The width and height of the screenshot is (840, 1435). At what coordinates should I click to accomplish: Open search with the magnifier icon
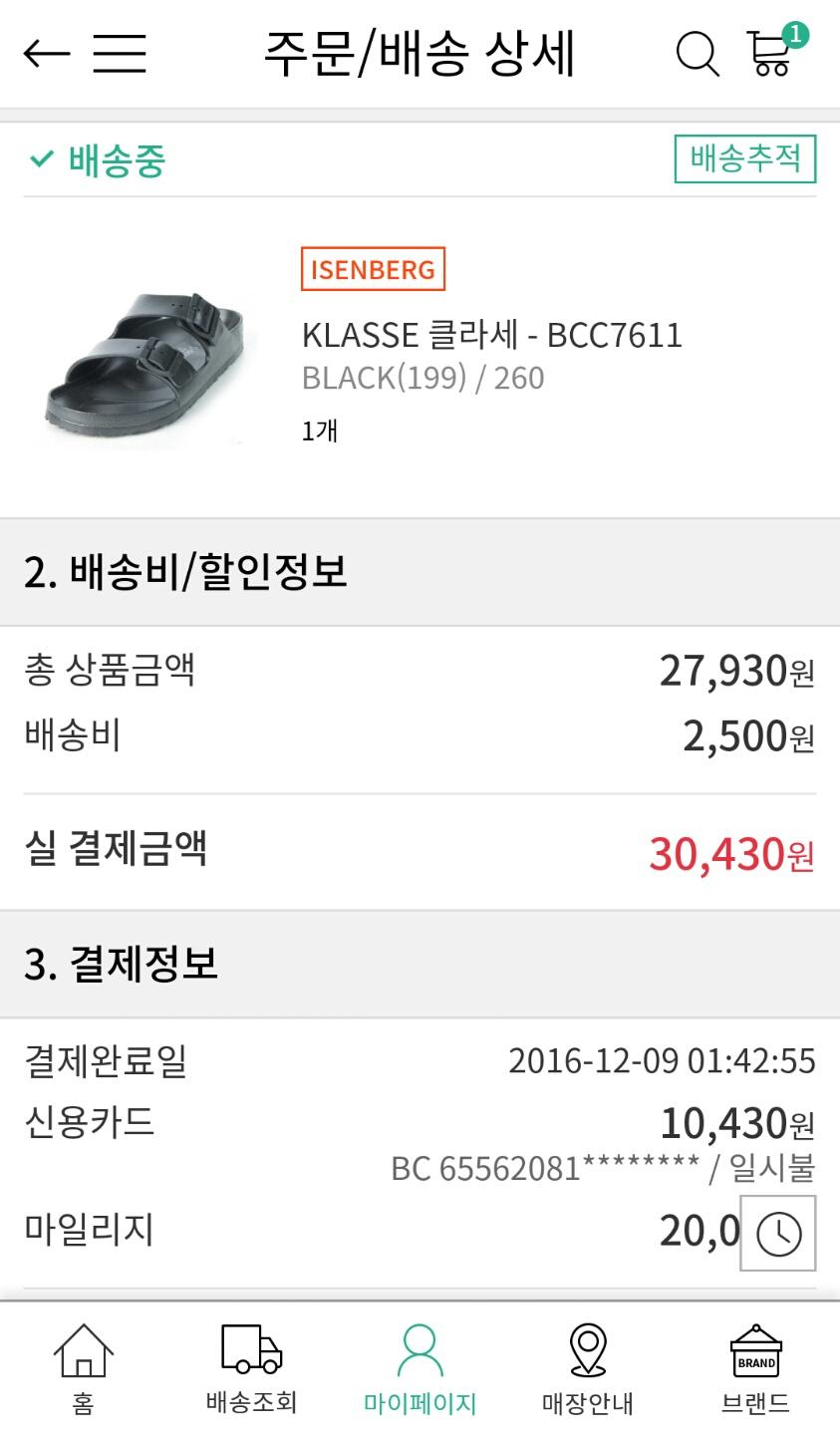coord(697,53)
